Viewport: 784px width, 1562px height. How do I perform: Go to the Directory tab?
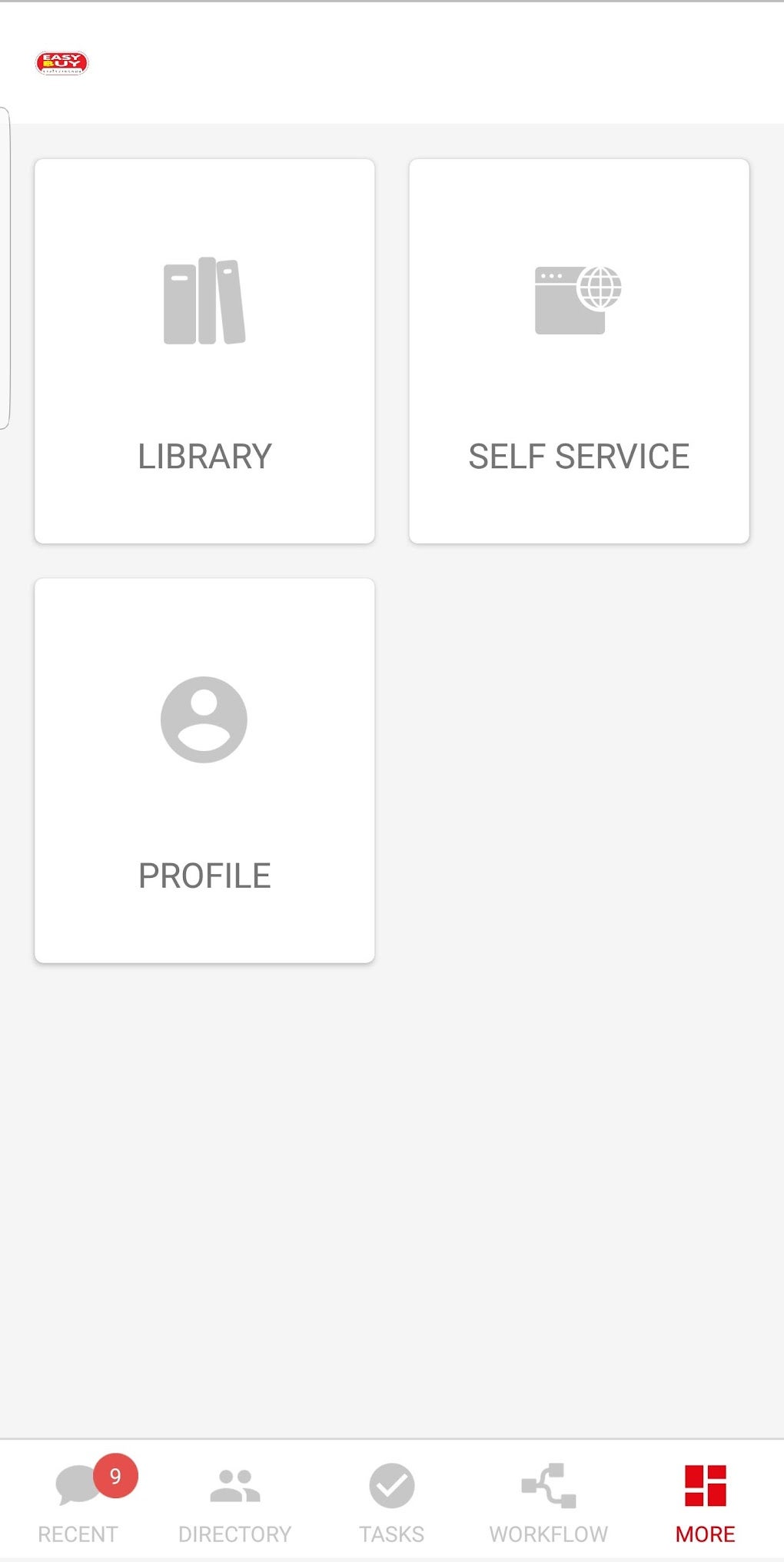[x=235, y=1501]
